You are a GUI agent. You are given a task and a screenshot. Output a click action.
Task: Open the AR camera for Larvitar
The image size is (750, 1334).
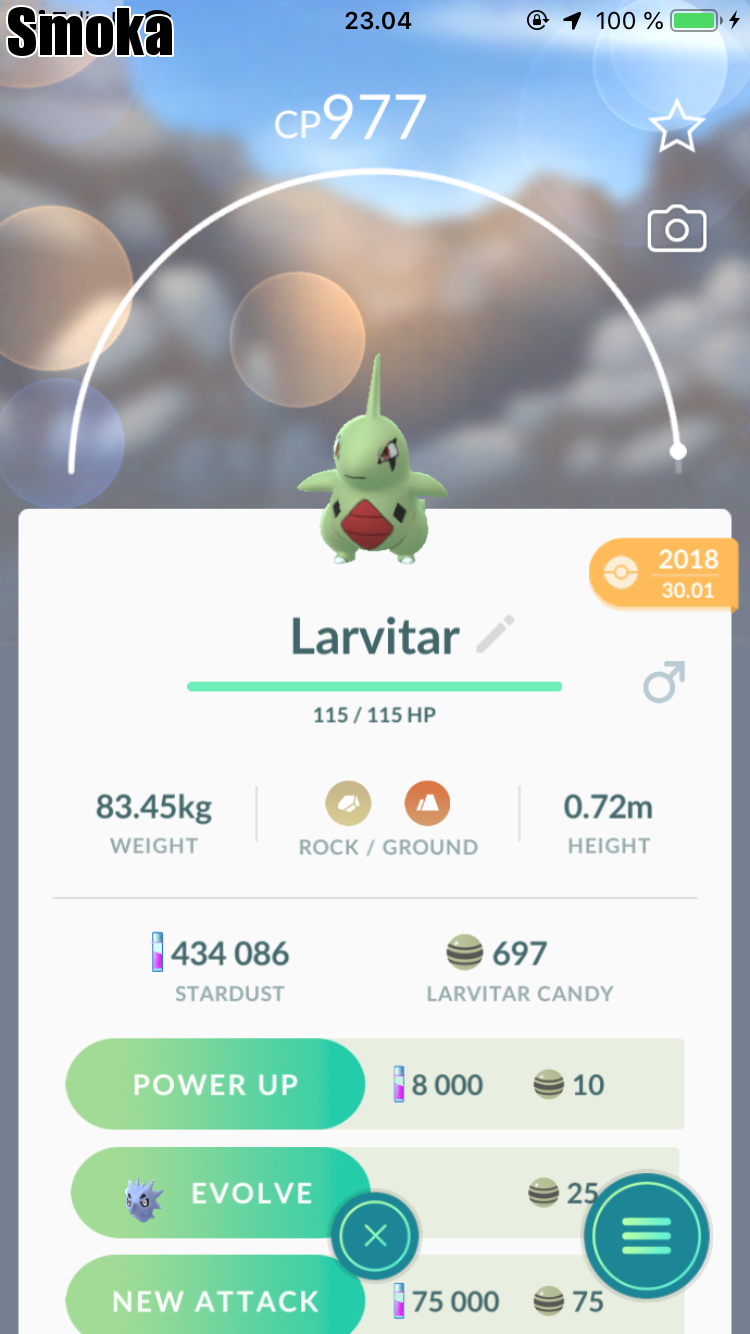click(677, 230)
